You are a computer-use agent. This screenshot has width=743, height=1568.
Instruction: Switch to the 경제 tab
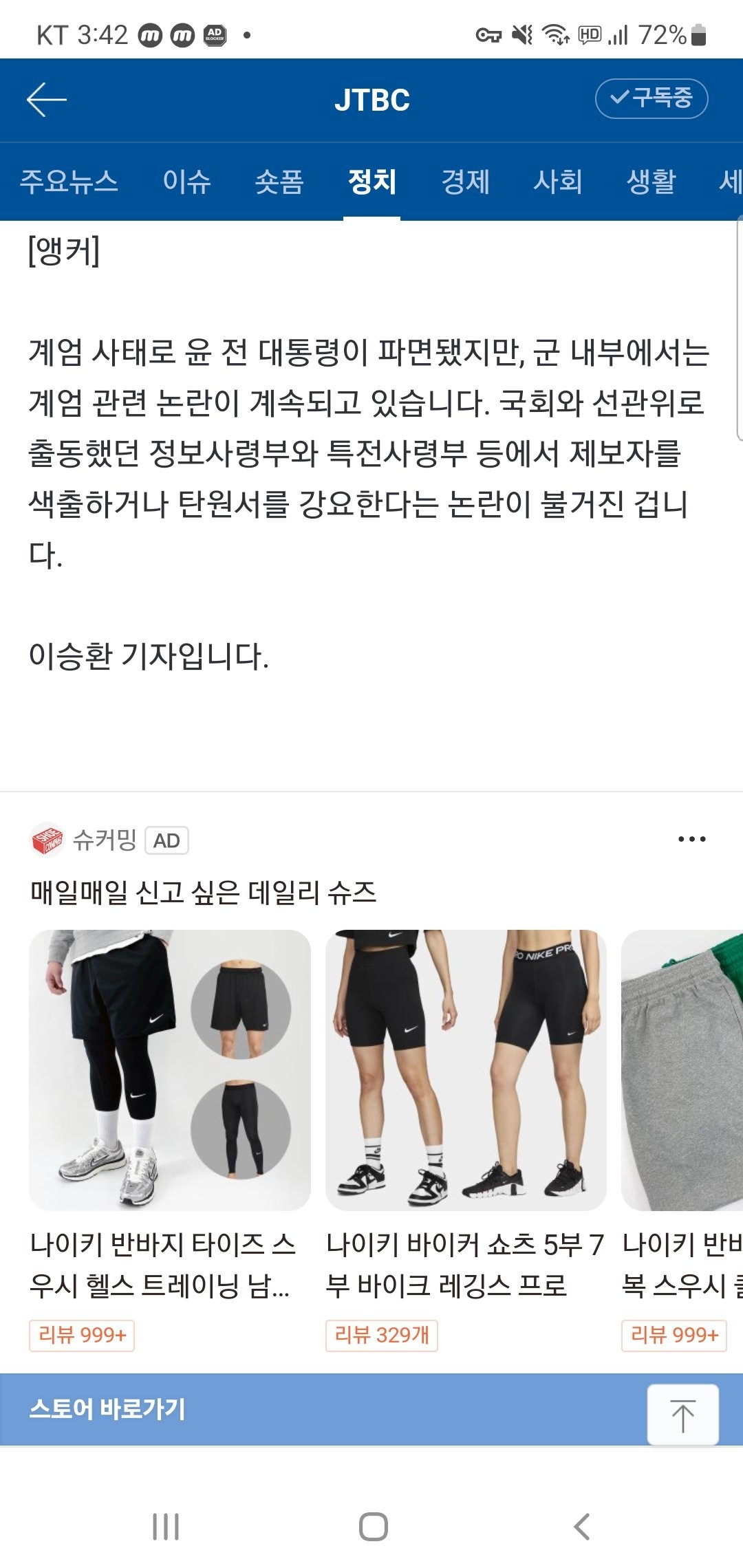coord(465,182)
